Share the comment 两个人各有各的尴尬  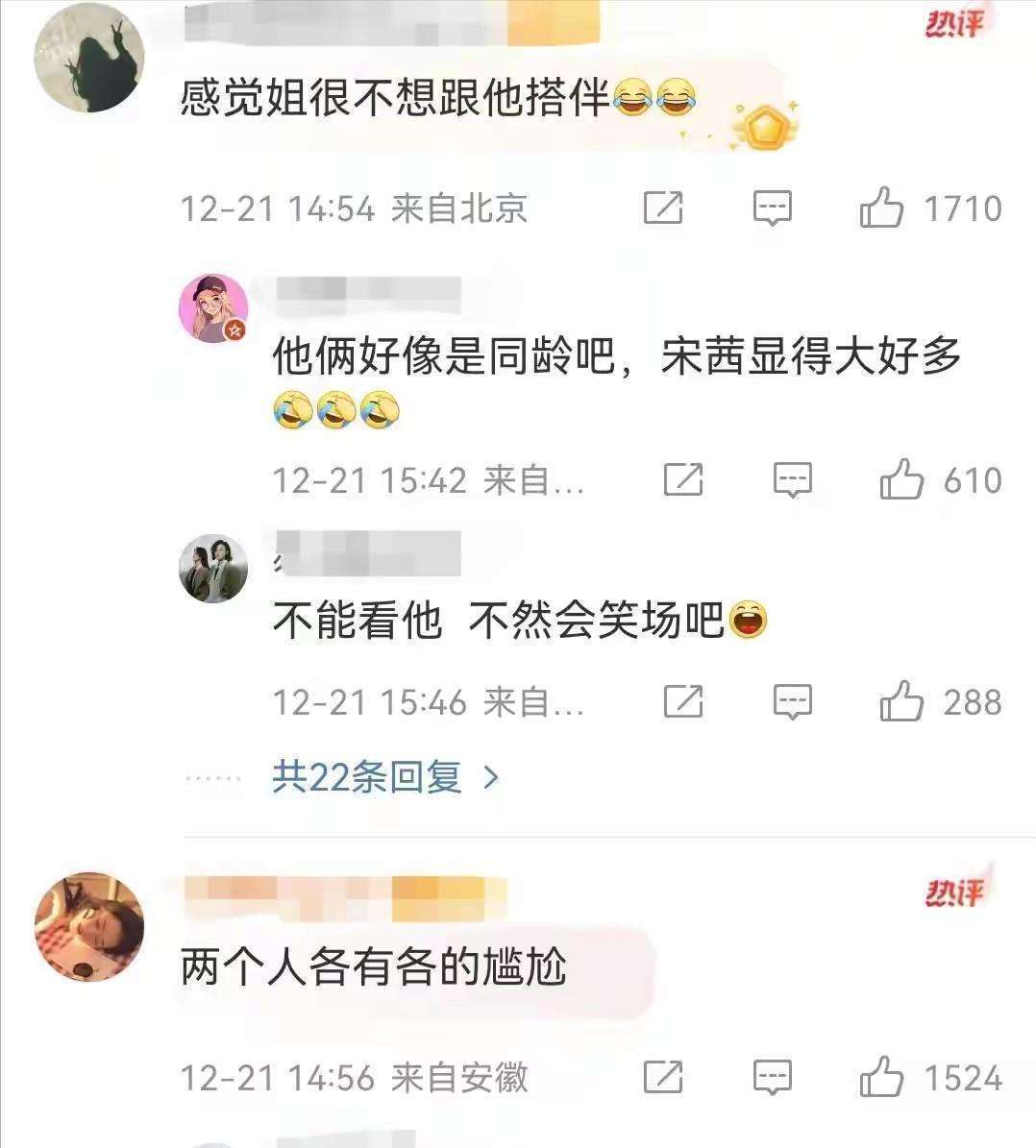coord(663,1077)
